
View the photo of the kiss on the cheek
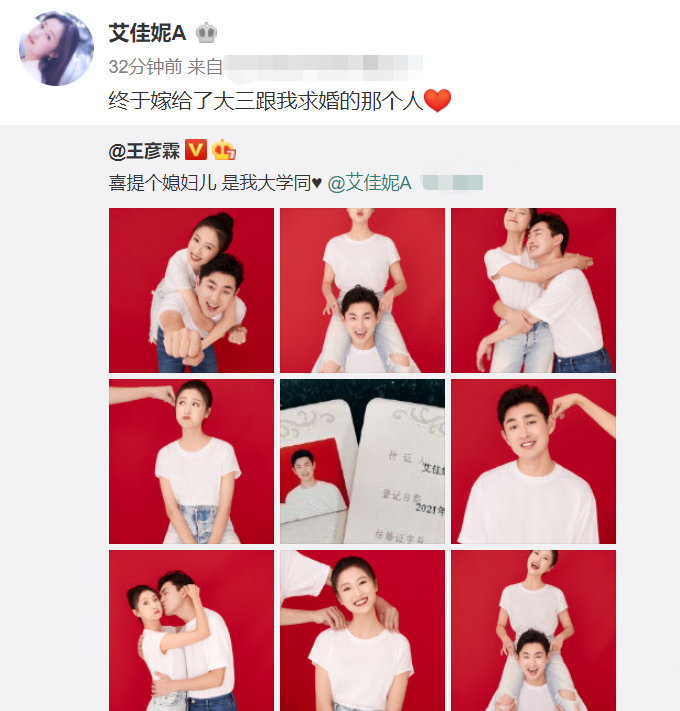click(191, 630)
